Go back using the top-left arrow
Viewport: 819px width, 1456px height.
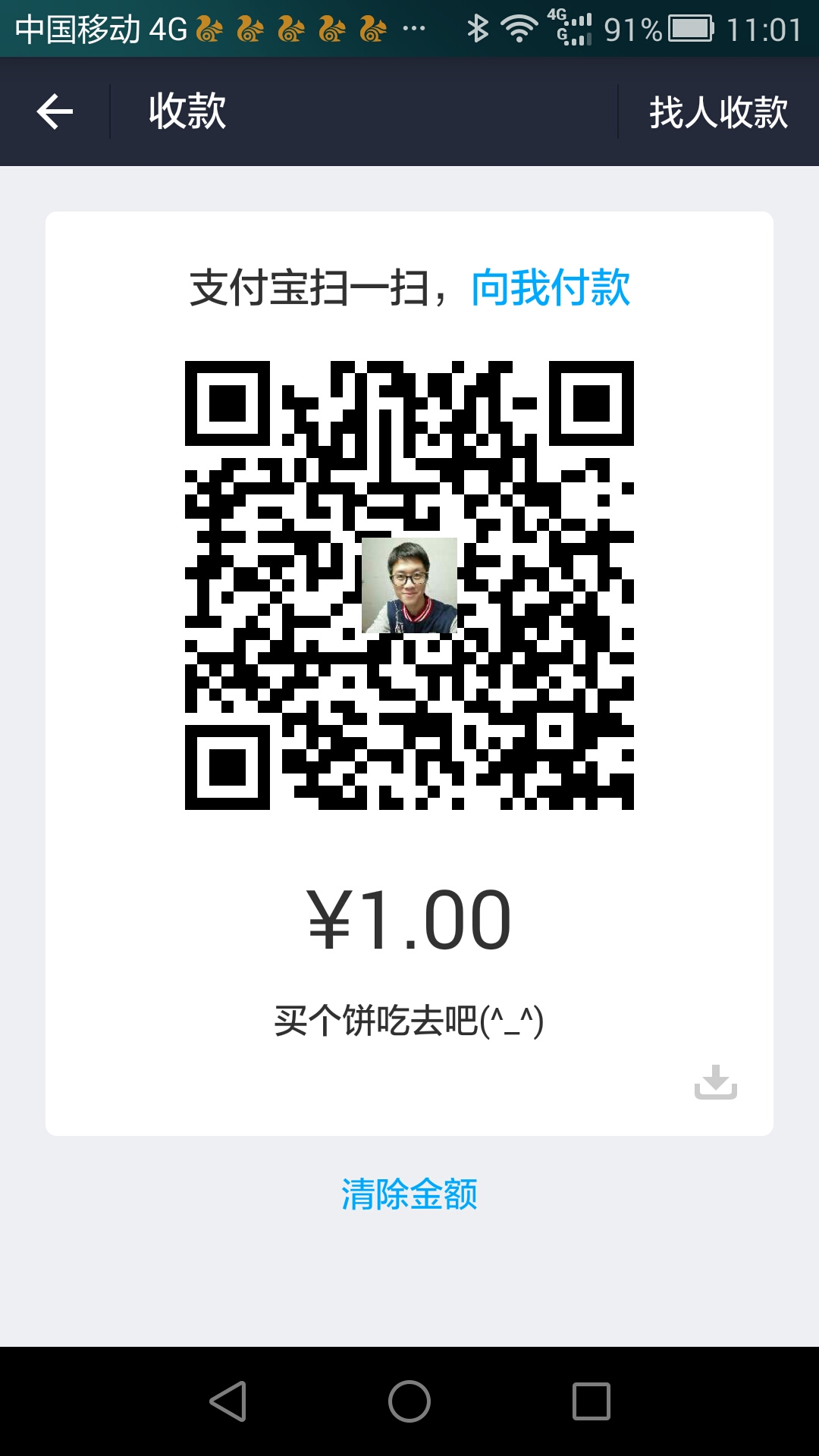[55, 112]
